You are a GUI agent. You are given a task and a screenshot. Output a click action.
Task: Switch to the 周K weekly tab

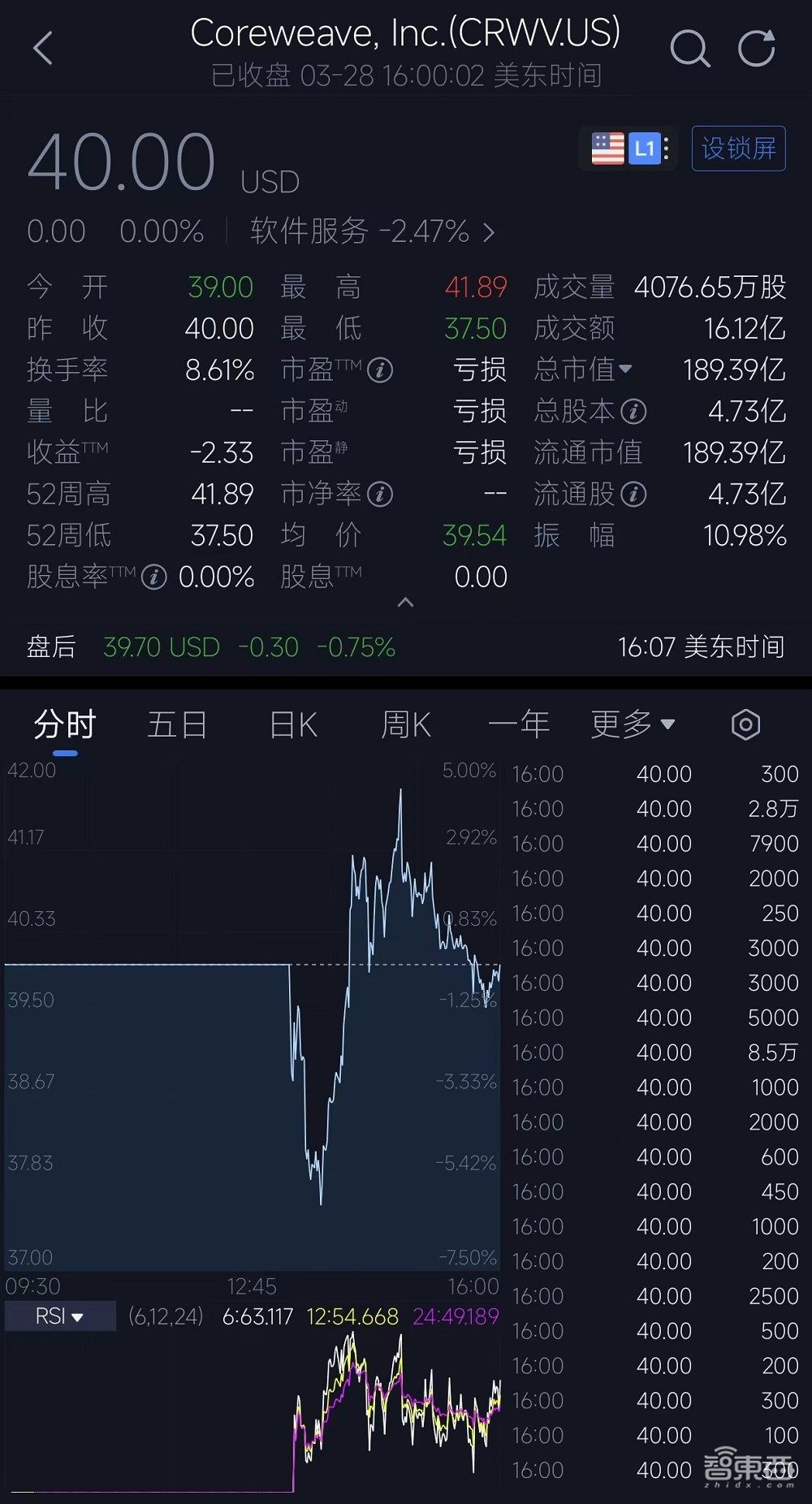[x=406, y=723]
